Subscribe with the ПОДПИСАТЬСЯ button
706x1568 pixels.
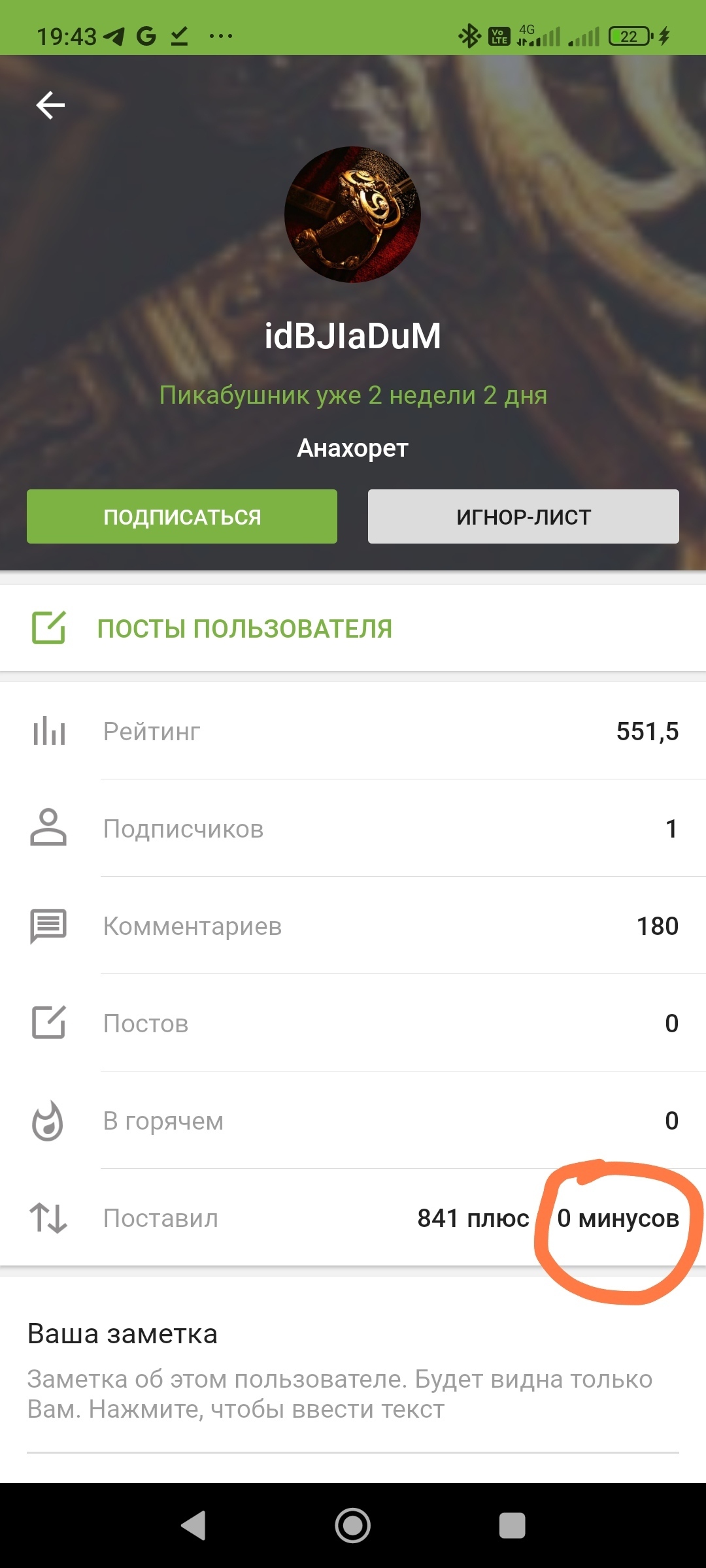click(x=182, y=517)
